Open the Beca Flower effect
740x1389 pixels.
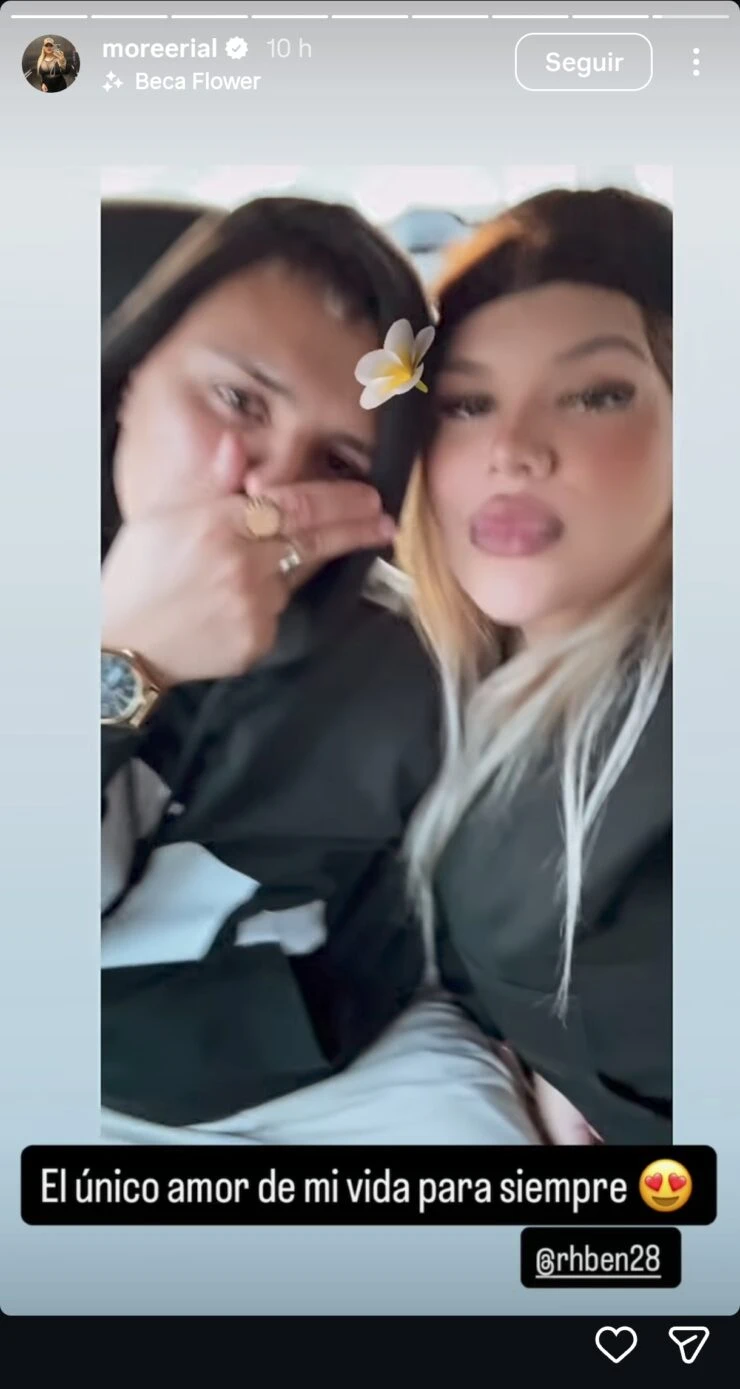coord(196,81)
